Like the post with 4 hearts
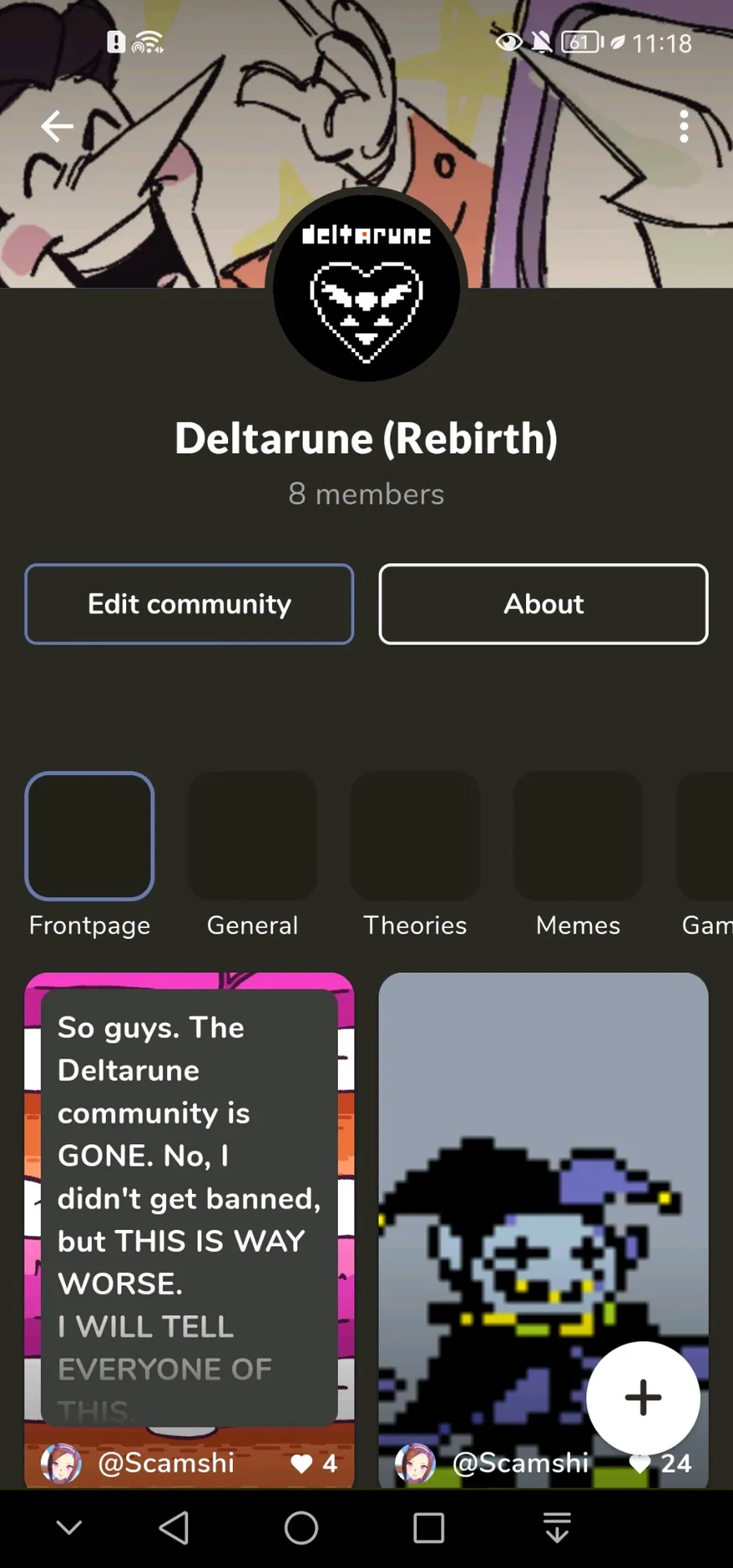733x1568 pixels. click(x=302, y=1464)
